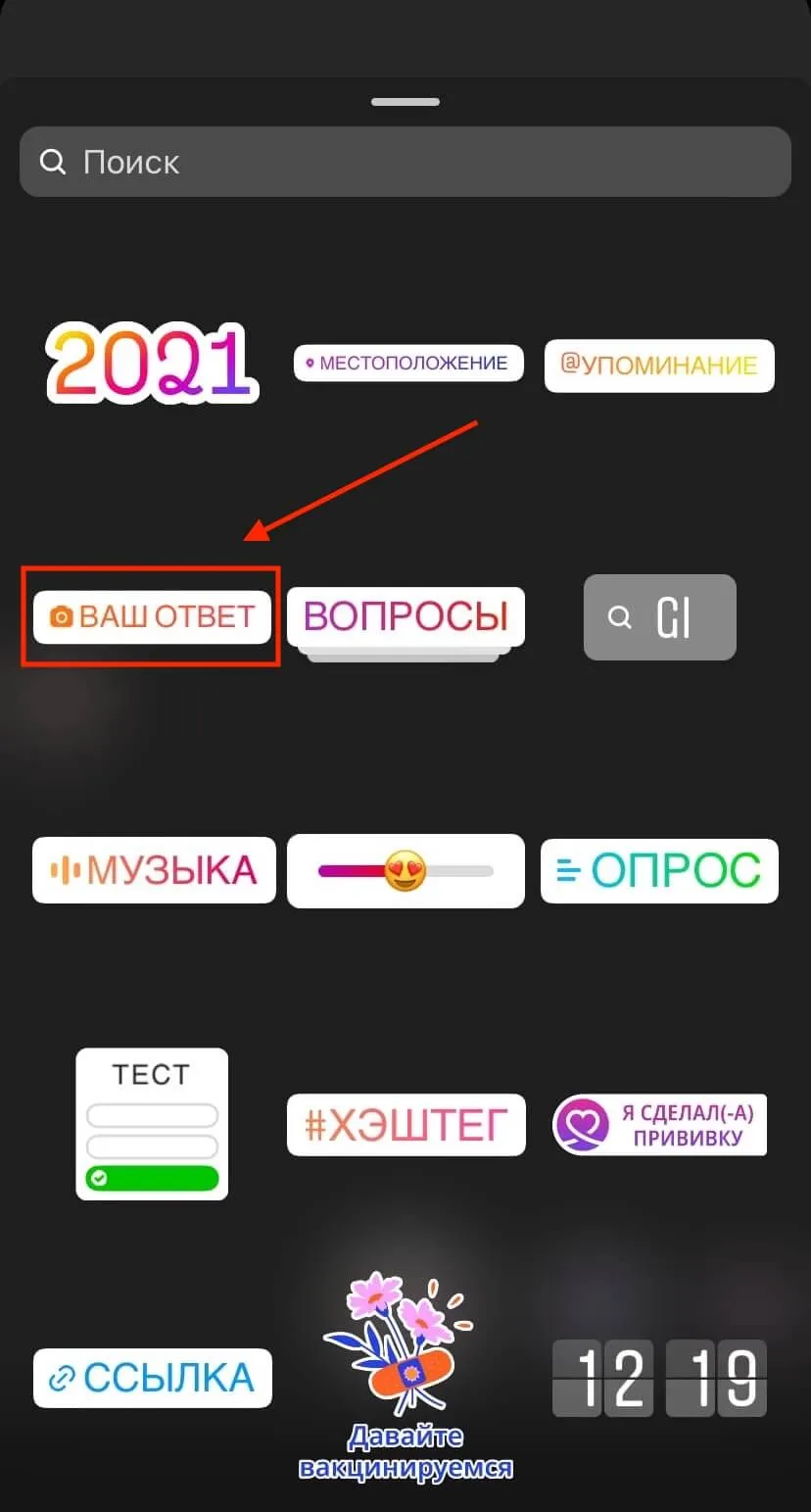Add the Ссылка link sticker
This screenshot has height=1512, width=811.
point(152,1378)
